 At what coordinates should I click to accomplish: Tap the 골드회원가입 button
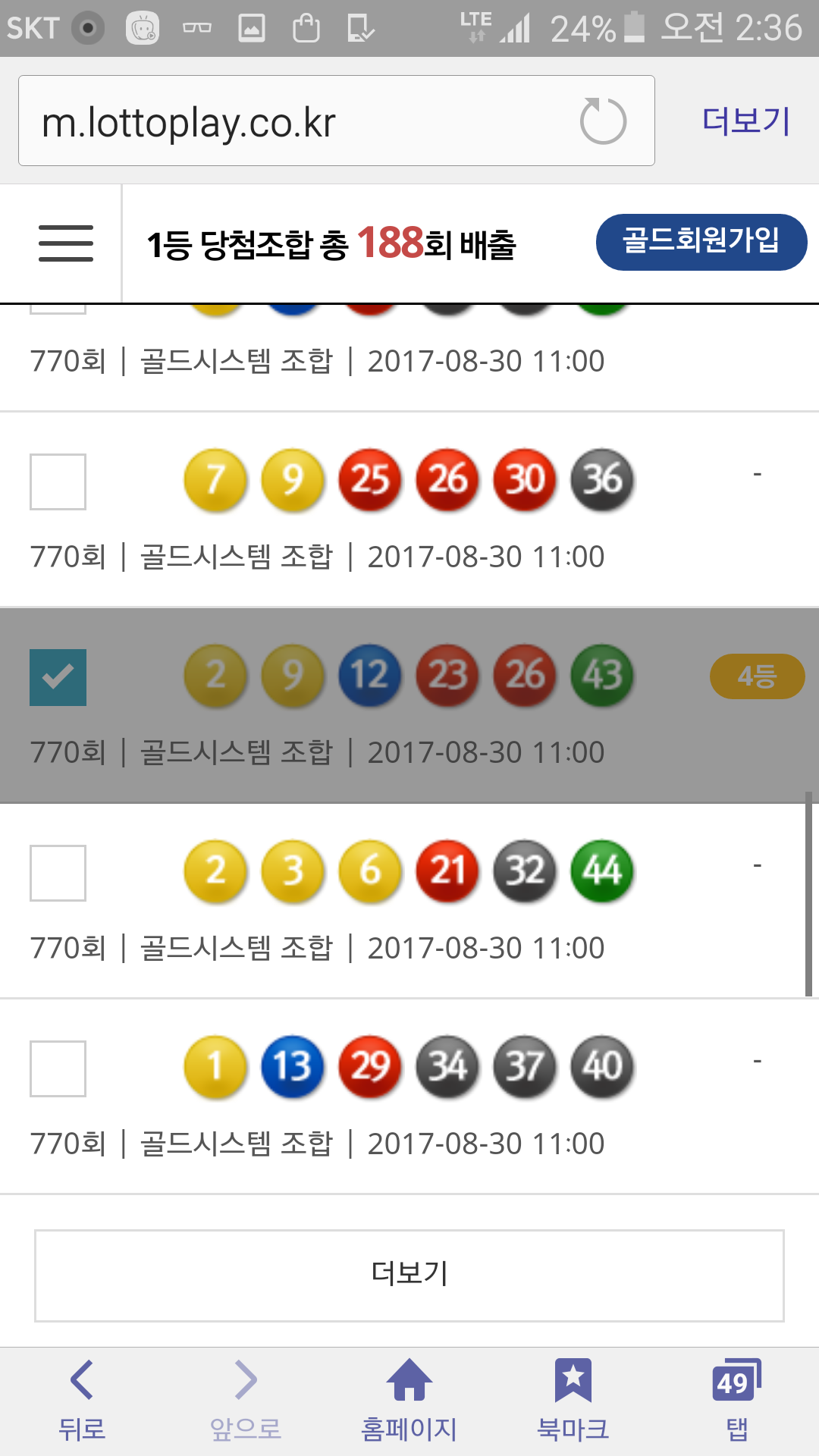701,242
